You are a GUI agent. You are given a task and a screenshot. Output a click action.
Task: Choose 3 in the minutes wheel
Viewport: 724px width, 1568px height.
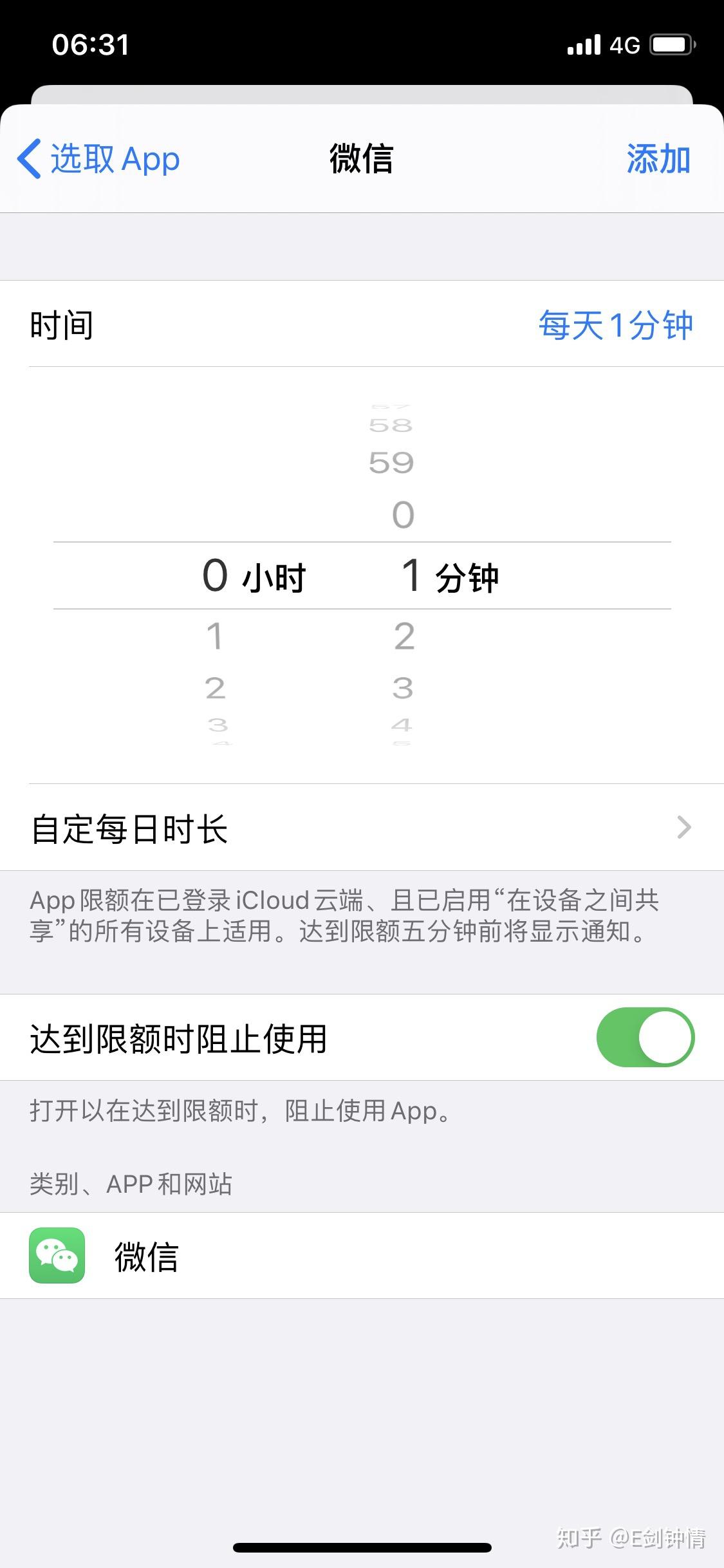[403, 688]
